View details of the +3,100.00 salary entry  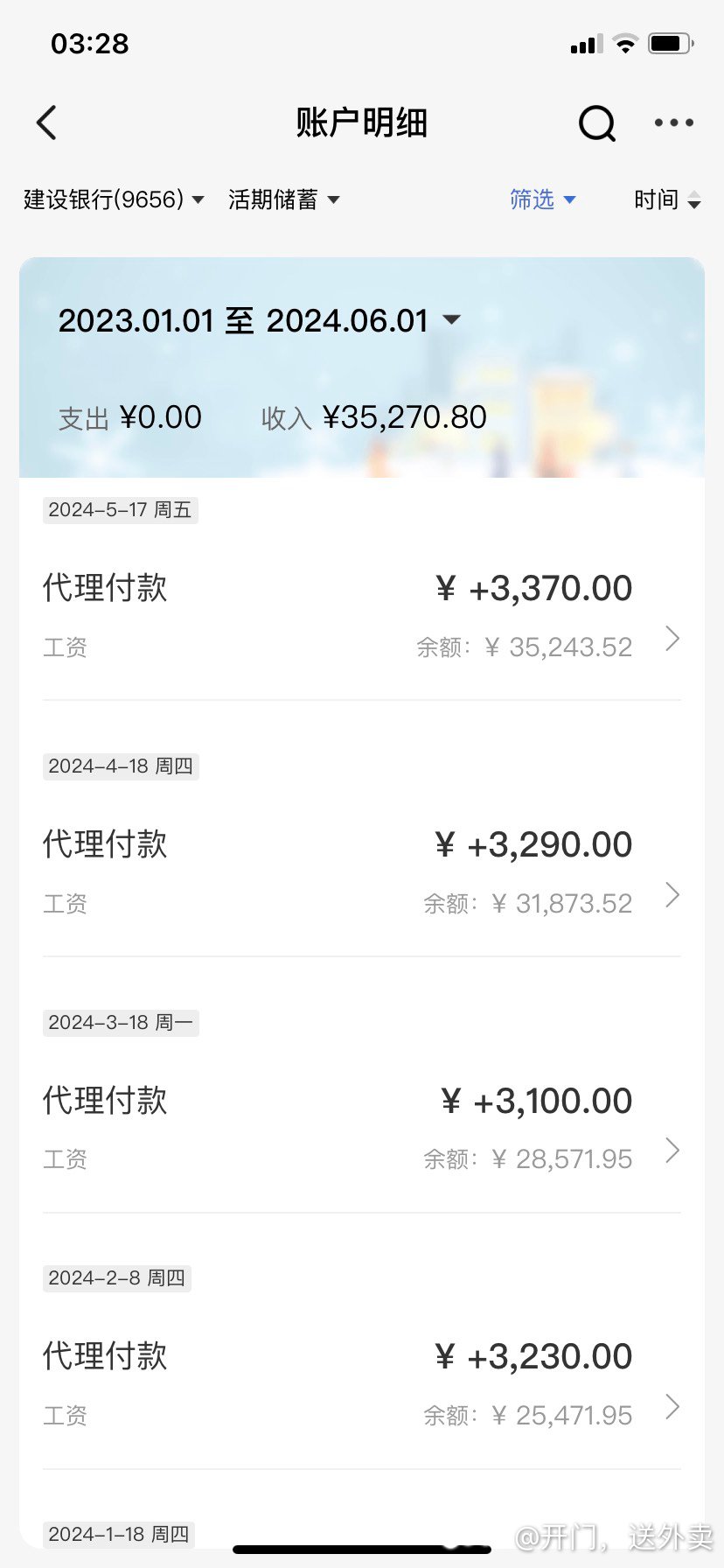362,1130
